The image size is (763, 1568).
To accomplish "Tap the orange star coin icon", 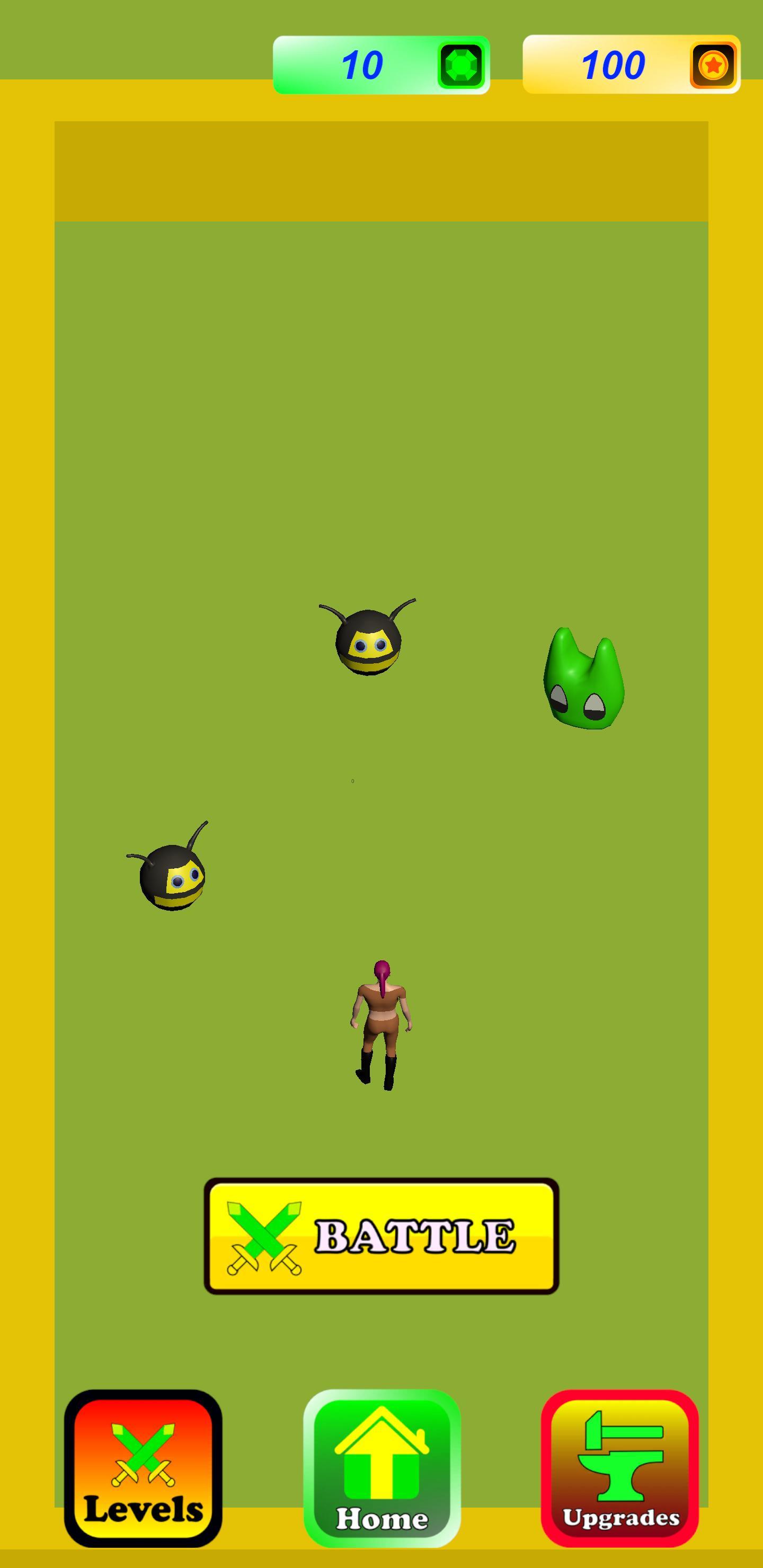I will [x=713, y=65].
